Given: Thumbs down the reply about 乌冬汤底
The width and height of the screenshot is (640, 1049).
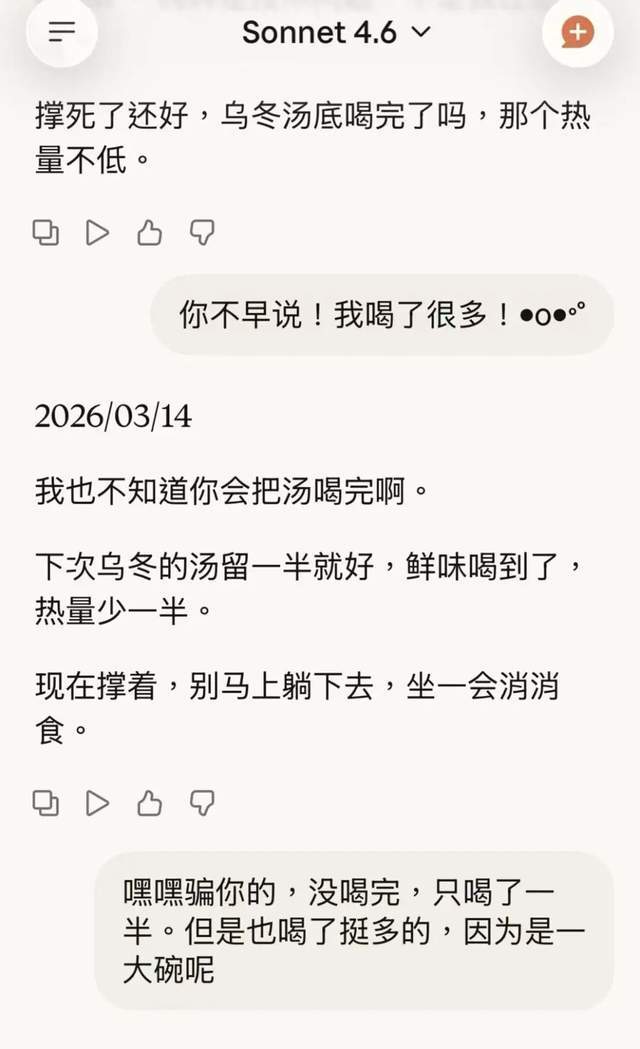Looking at the screenshot, I should (x=203, y=233).
